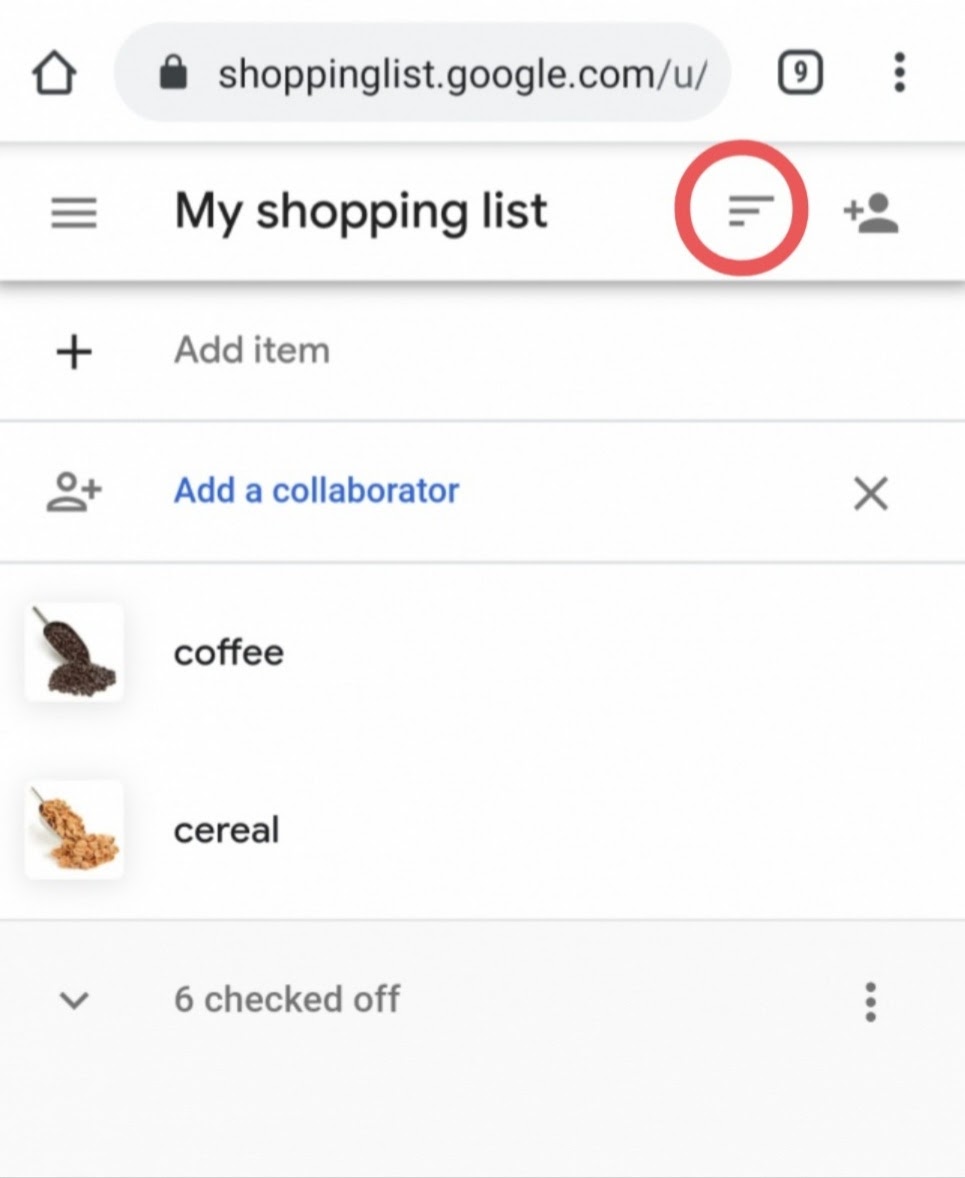Screen dimensions: 965x1178
Task: Dismiss the Add a collaborator suggestion
Action: pos(870,493)
